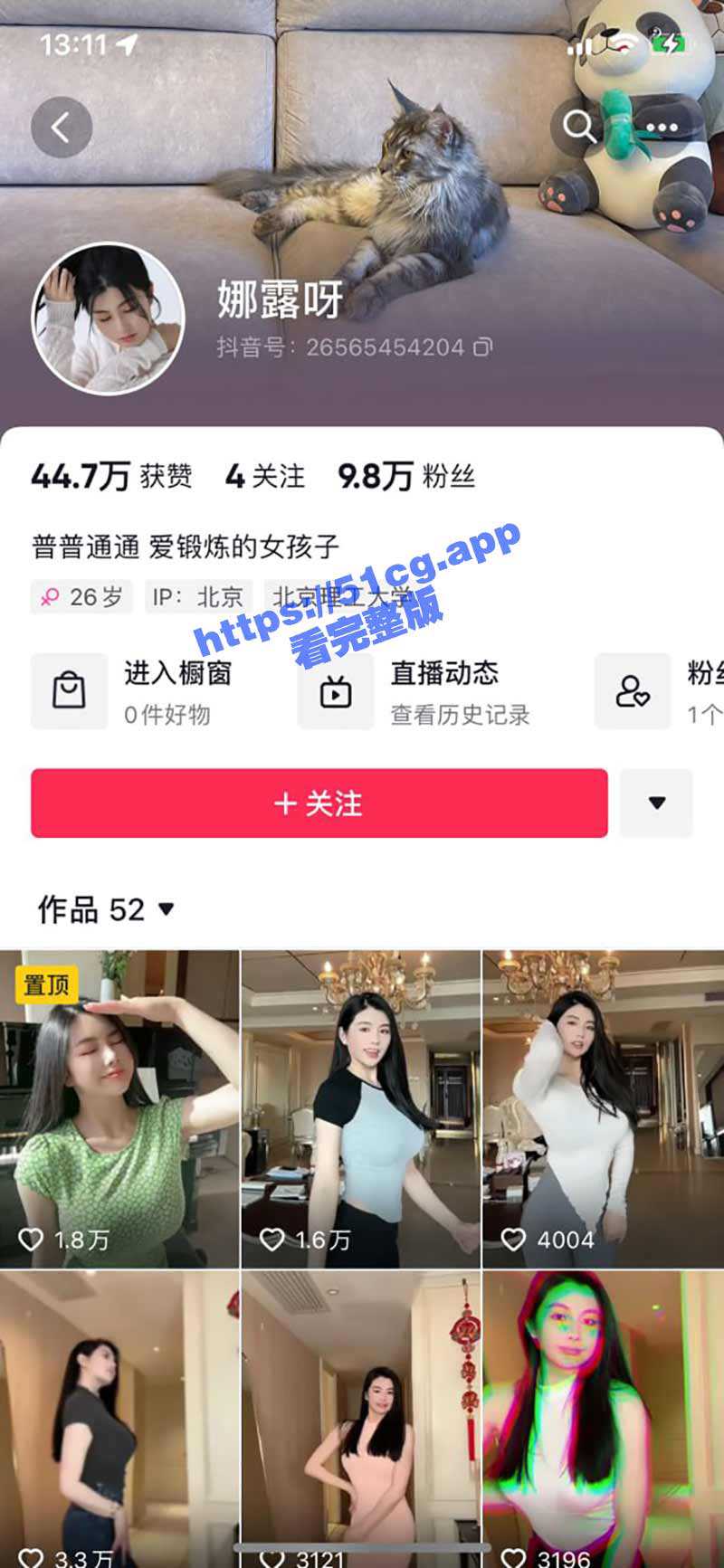Go back using the top-left arrow

click(x=62, y=128)
